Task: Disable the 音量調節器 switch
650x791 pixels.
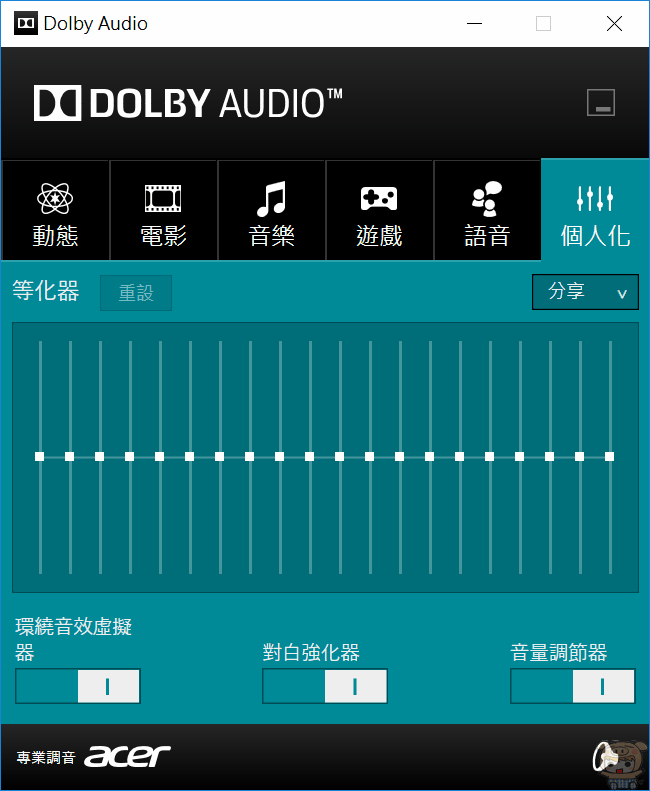Action: click(x=573, y=686)
